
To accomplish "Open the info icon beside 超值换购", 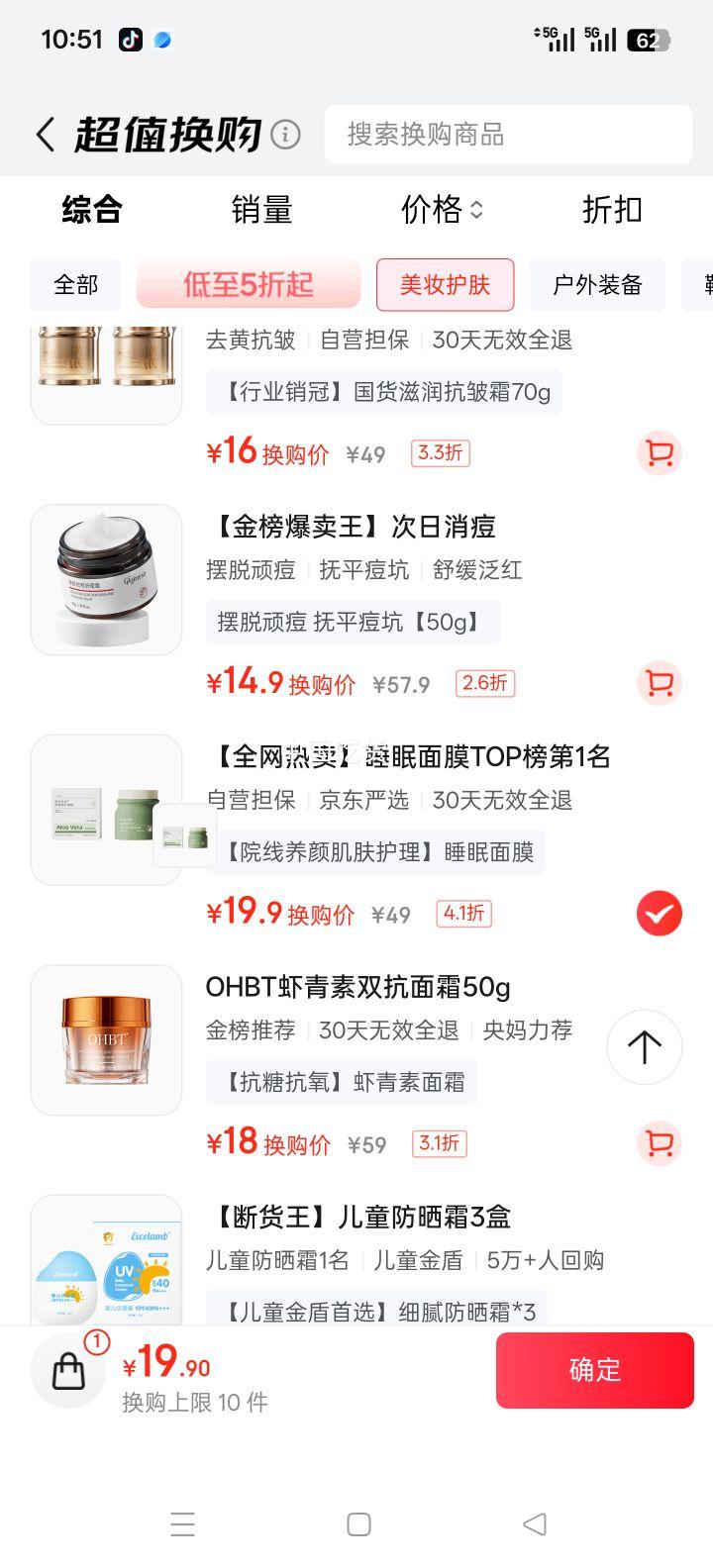I will coord(285,134).
